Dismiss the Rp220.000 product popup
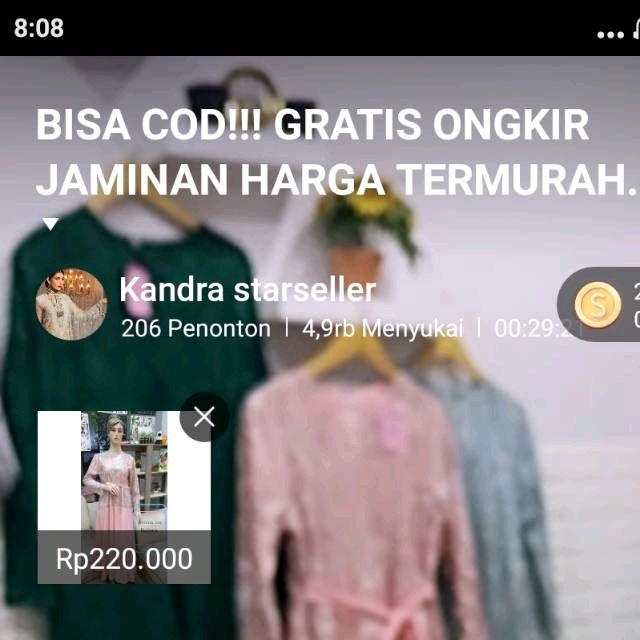The image size is (640, 640). click(204, 417)
